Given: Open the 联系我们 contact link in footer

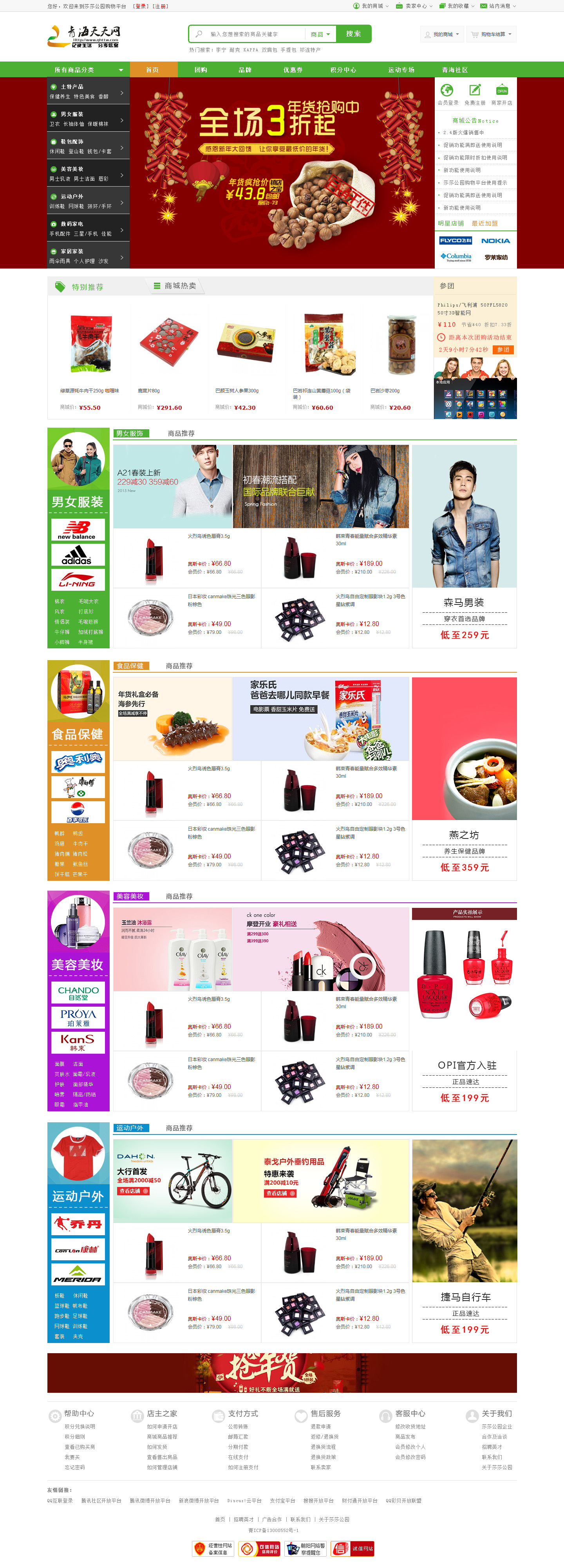Looking at the screenshot, I should coord(300,1519).
